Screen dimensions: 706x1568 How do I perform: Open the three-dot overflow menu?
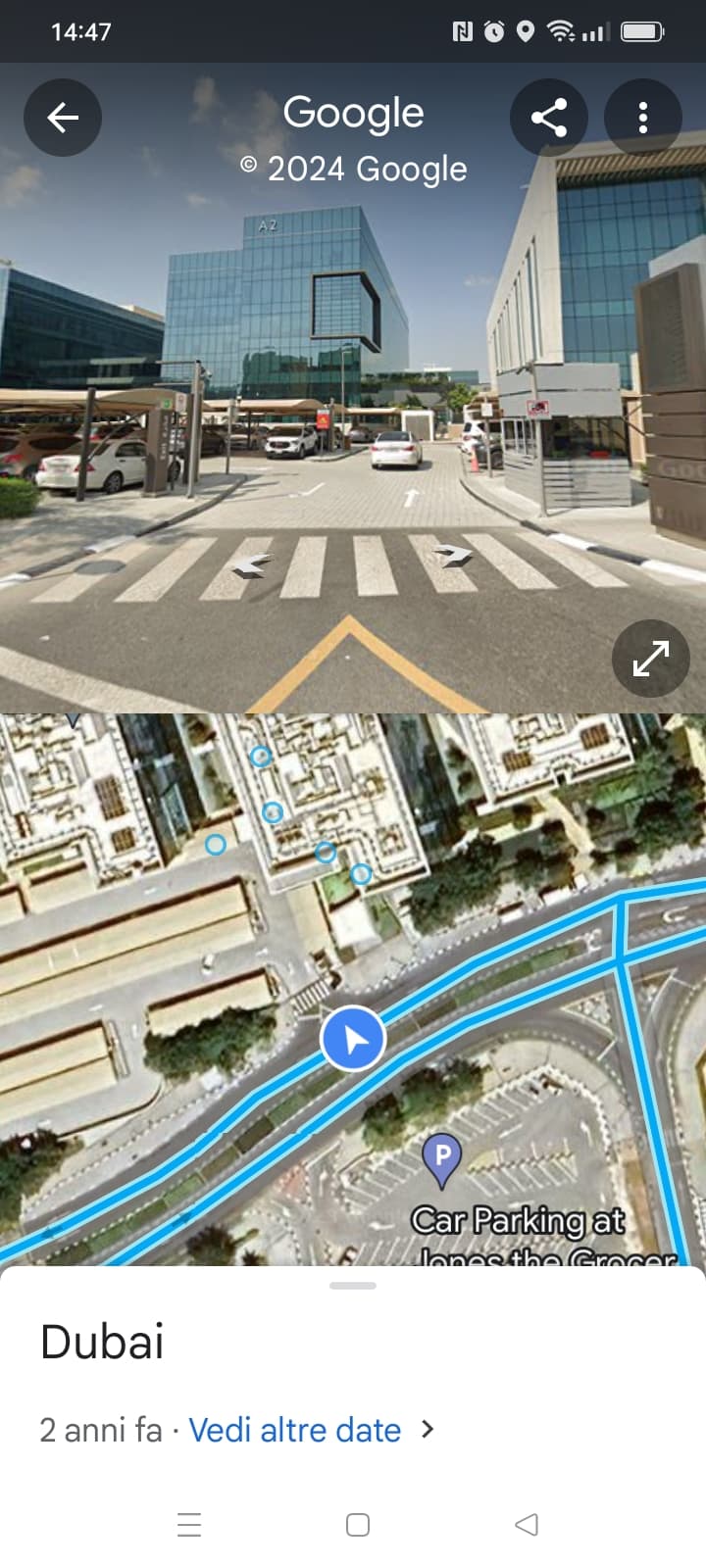(x=643, y=118)
